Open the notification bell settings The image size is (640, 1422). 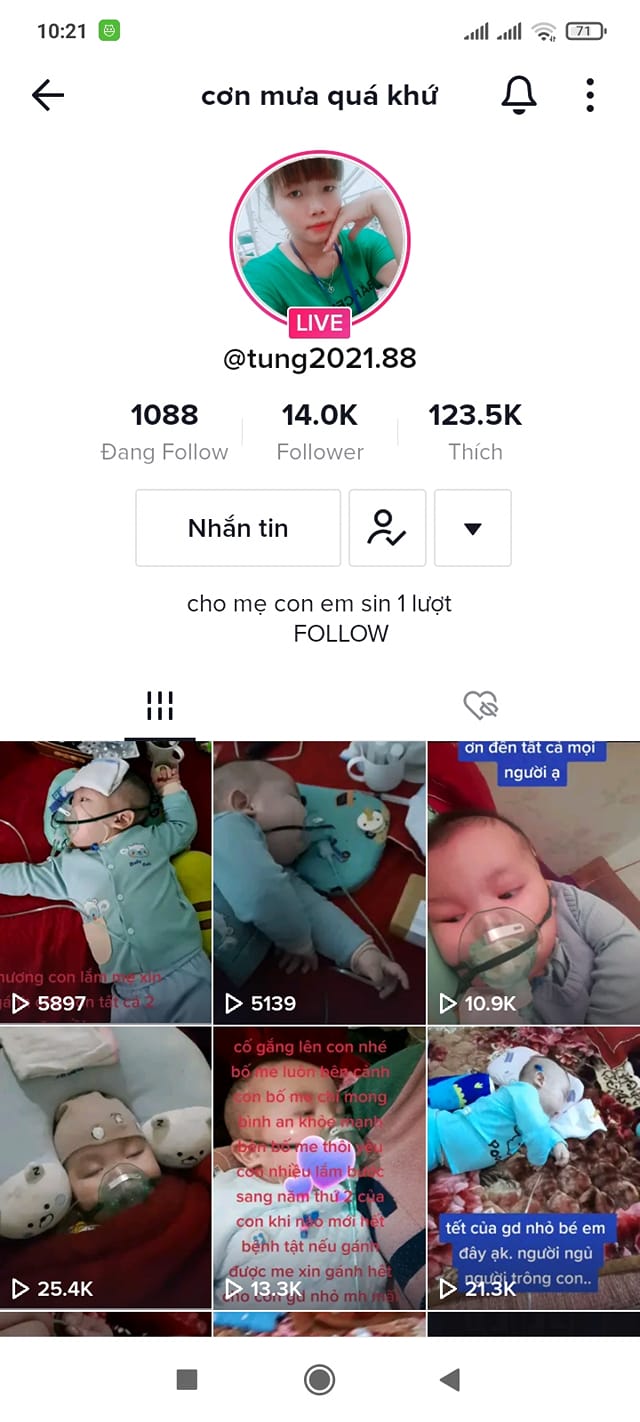tap(518, 95)
